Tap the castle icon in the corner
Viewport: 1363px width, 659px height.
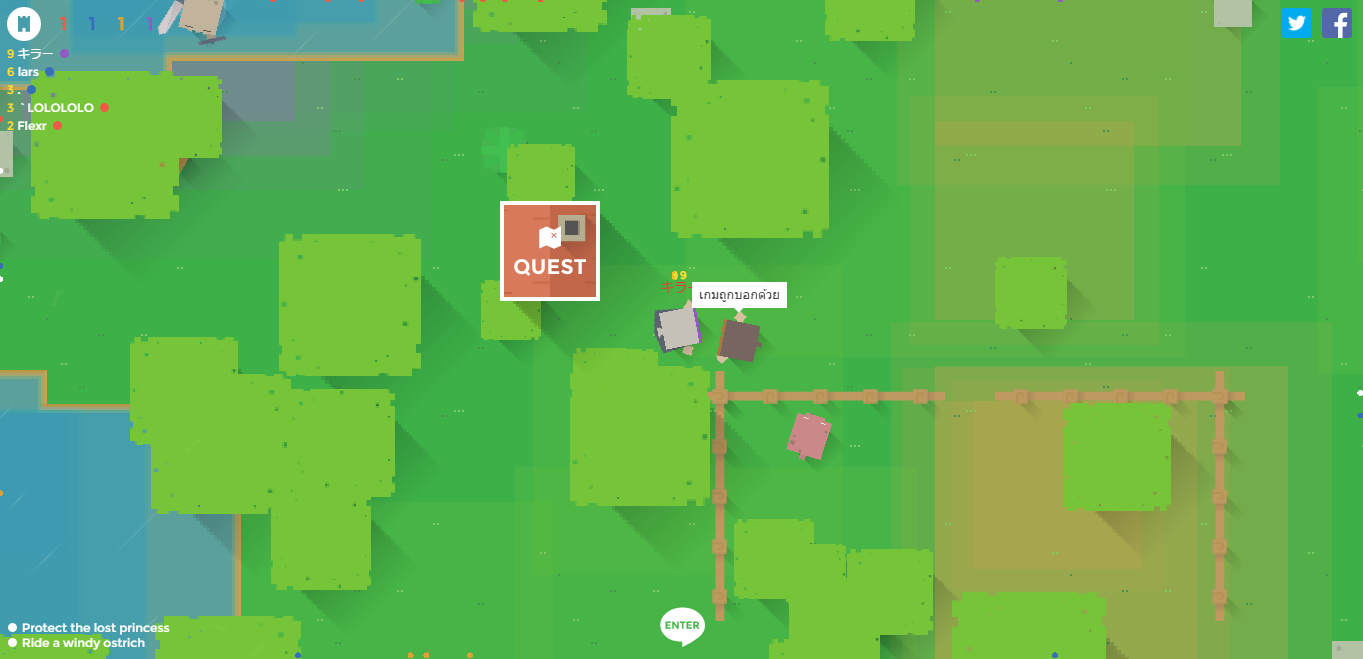point(24,22)
